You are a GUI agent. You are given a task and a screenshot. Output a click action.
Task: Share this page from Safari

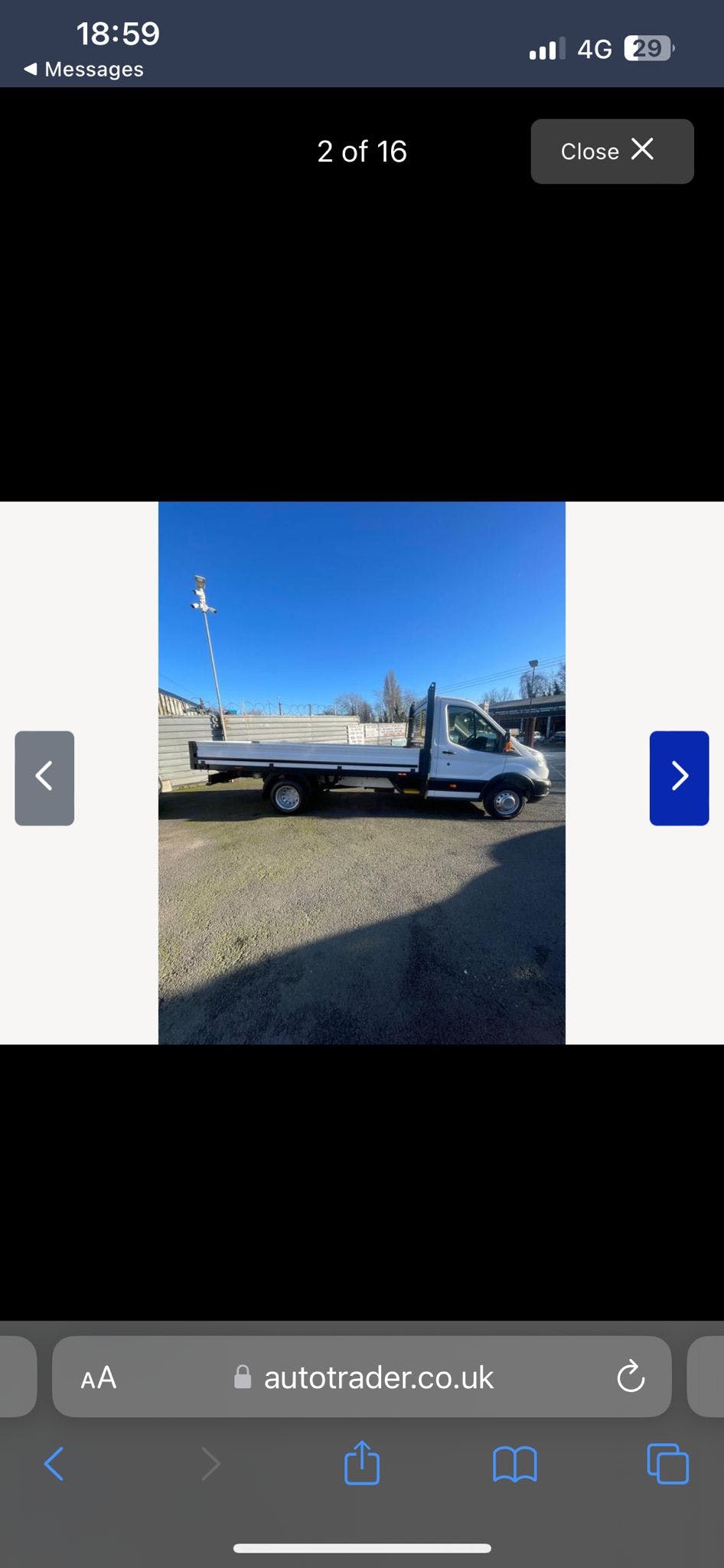coord(362,1463)
